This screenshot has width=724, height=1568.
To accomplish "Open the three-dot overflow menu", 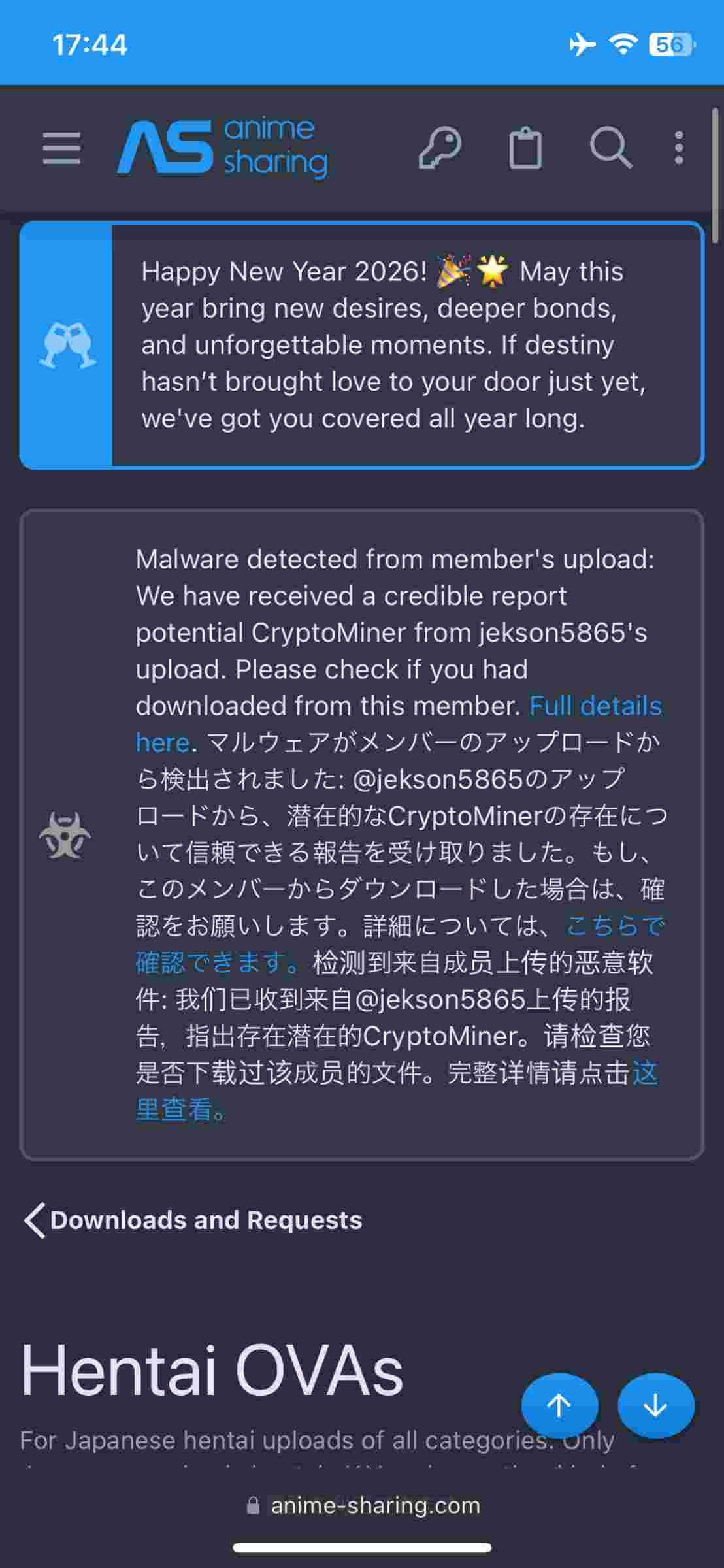I will pyautogui.click(x=679, y=148).
